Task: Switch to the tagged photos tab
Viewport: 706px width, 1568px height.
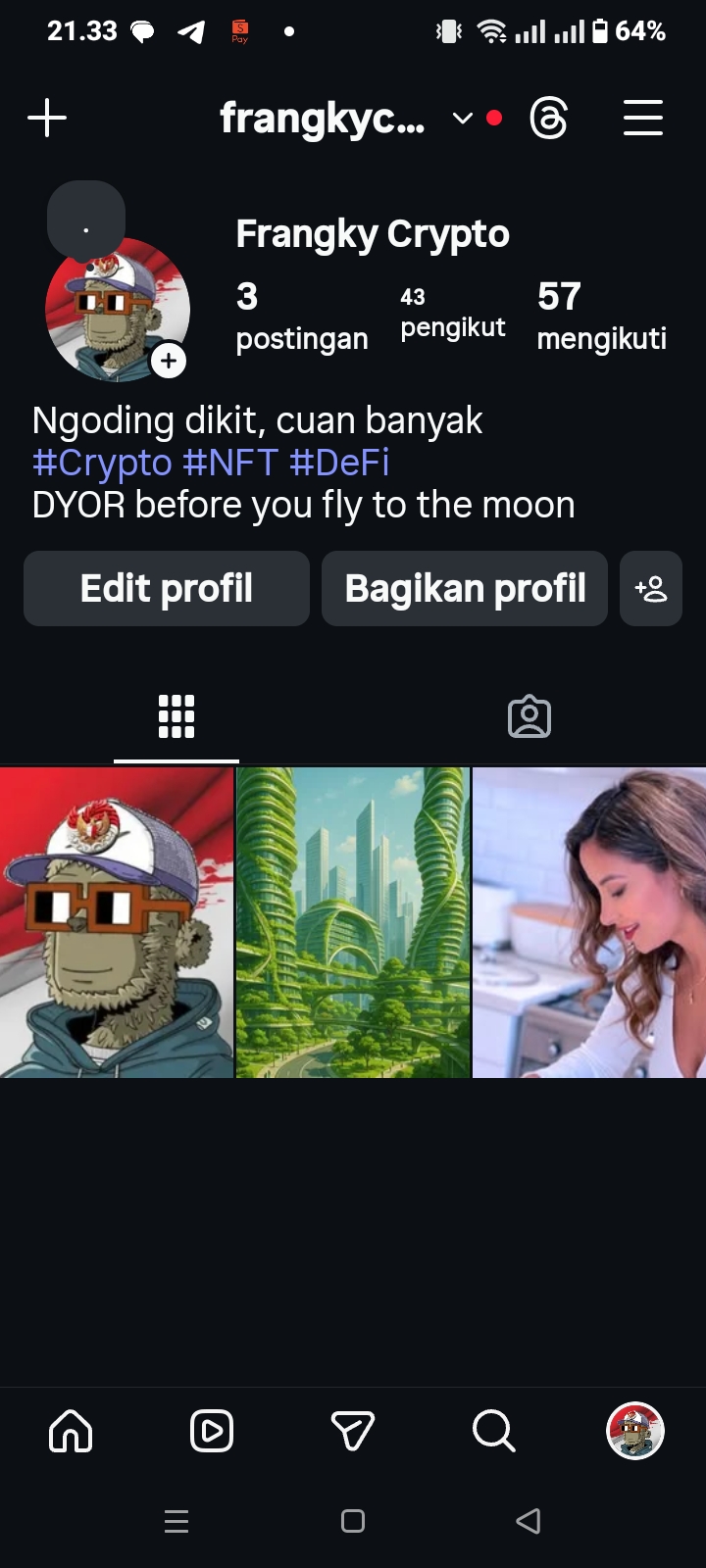Action: (x=529, y=717)
